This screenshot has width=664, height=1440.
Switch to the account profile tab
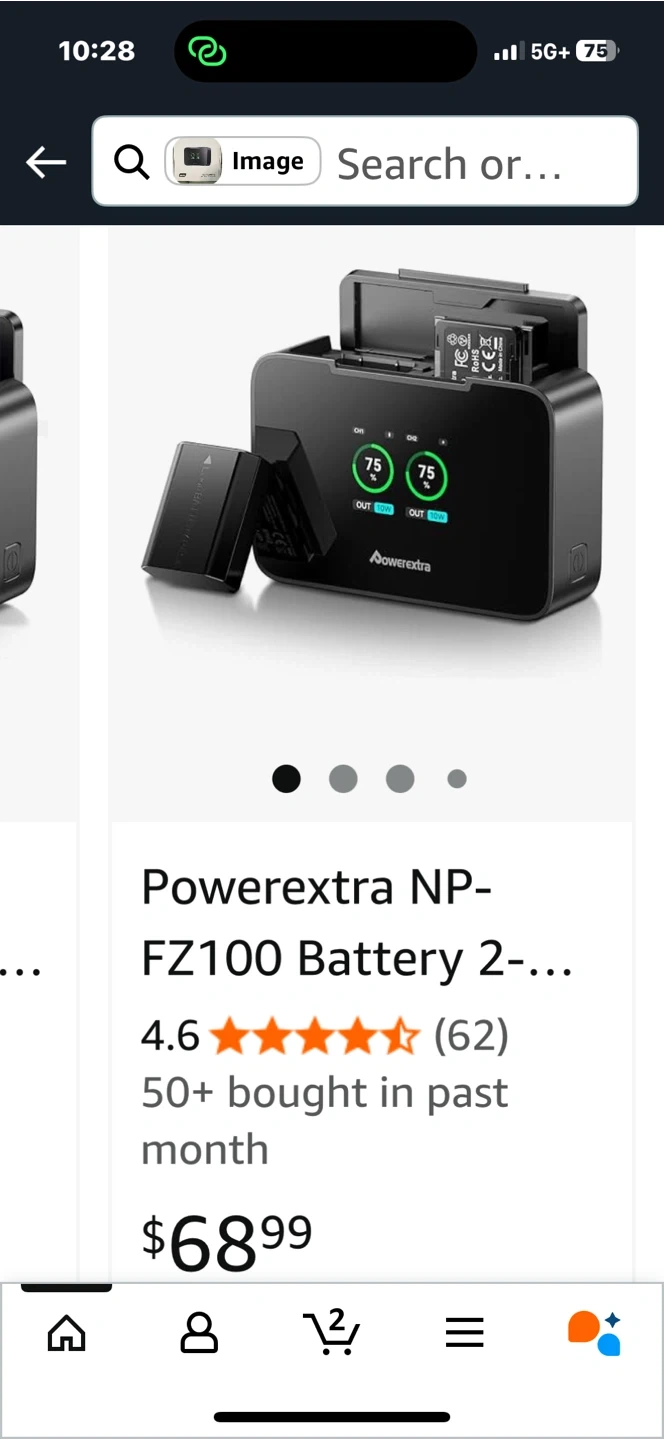point(199,1333)
